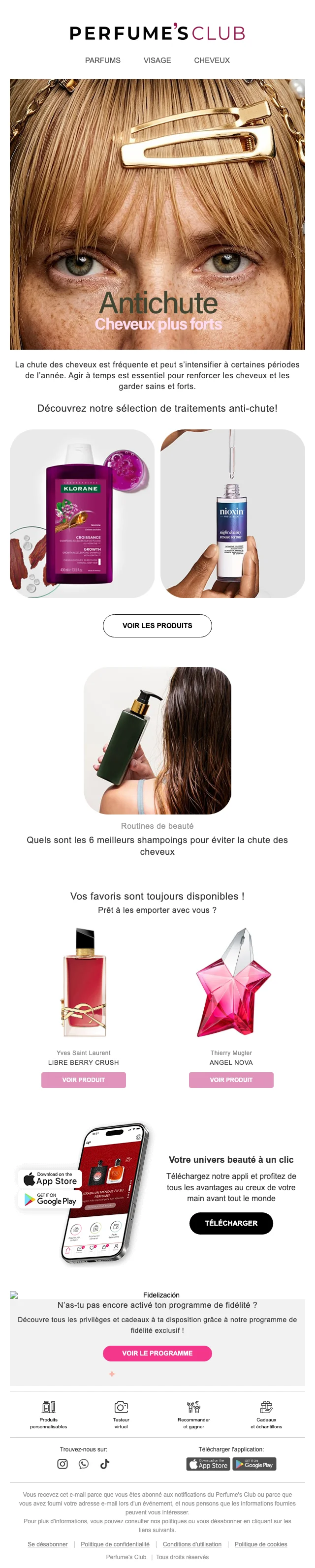This screenshot has width=315, height=1568.
Task: Tap the VOIR LES PRODUITS button
Action: (x=157, y=625)
